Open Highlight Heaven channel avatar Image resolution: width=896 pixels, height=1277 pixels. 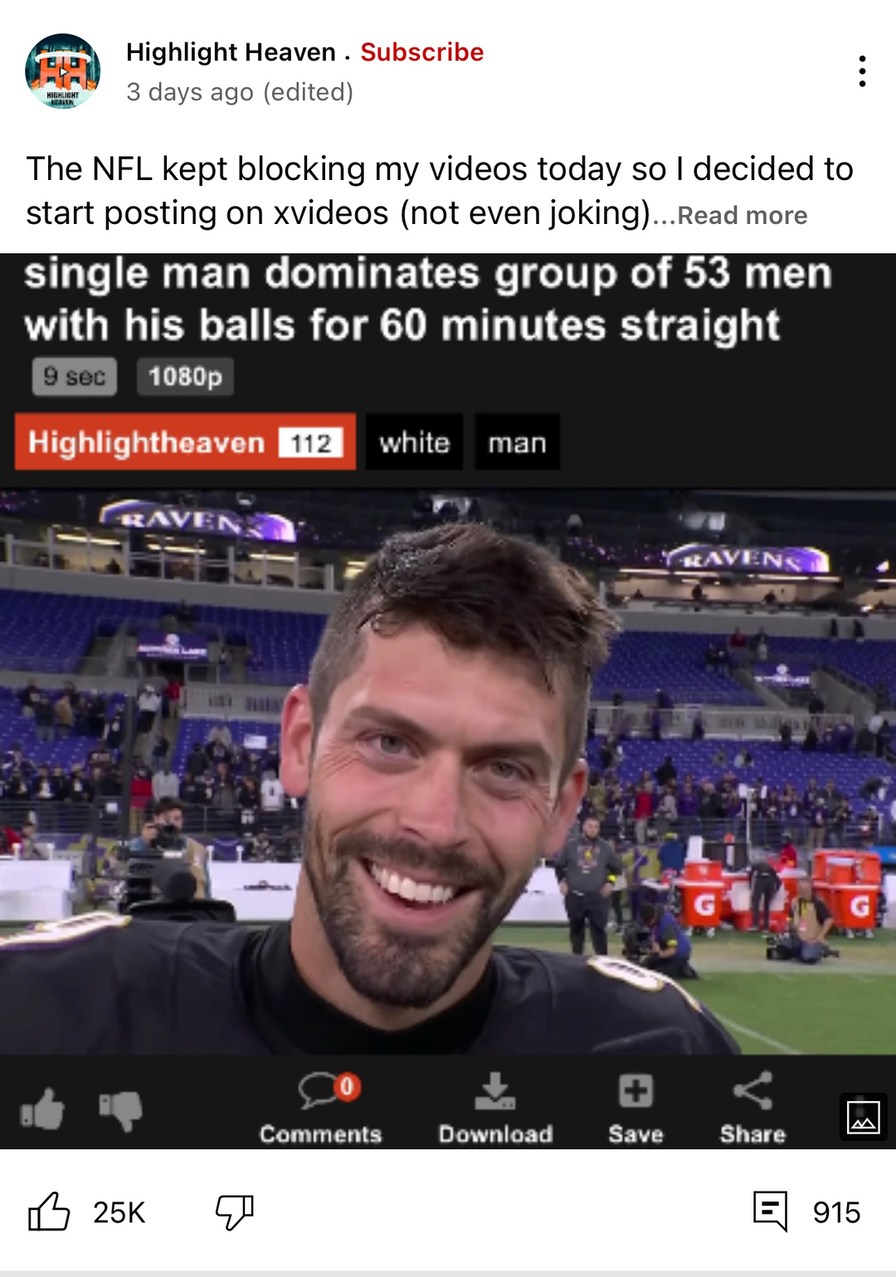[62, 71]
